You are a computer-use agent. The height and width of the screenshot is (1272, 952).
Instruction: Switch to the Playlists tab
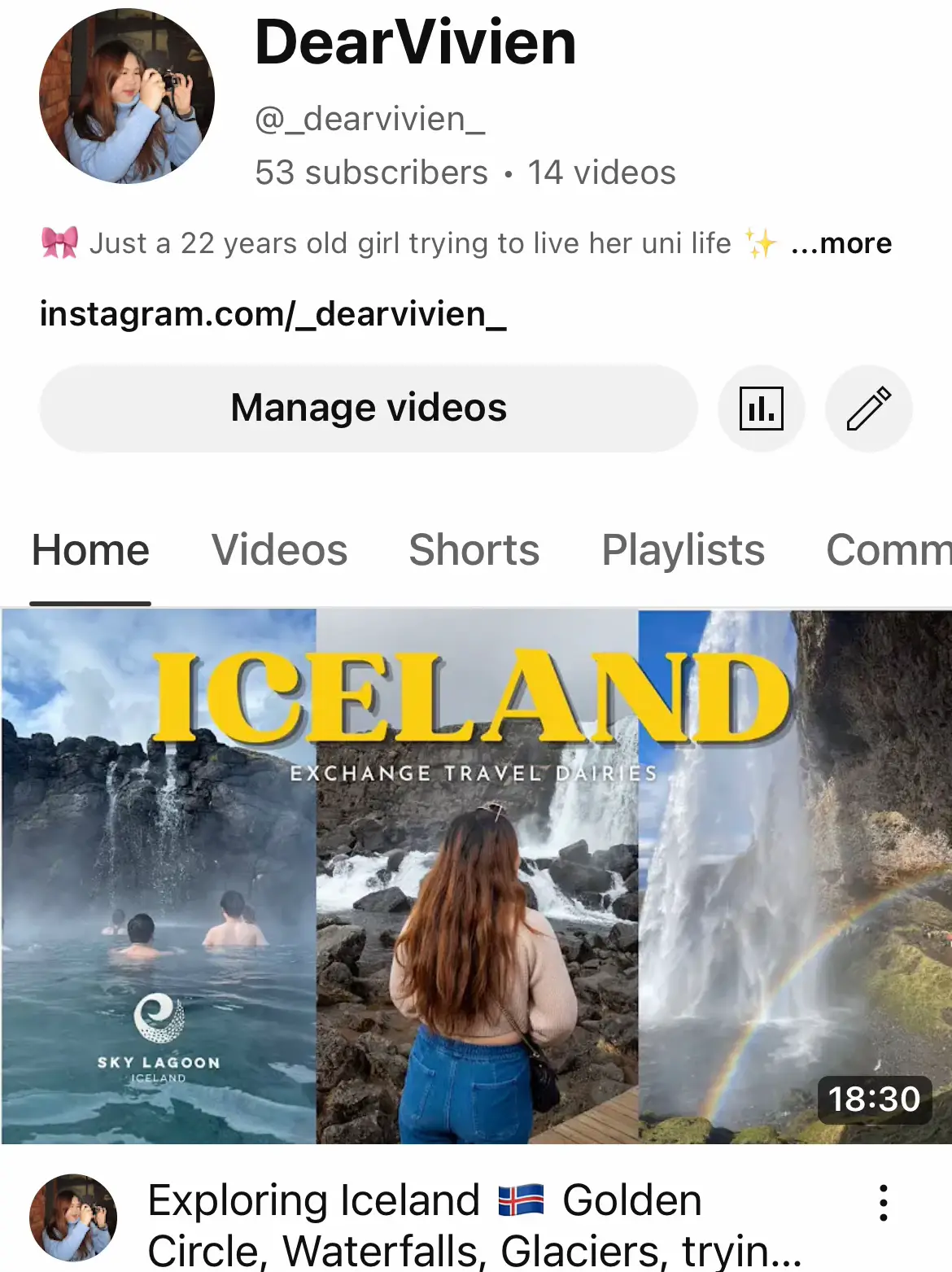point(683,550)
